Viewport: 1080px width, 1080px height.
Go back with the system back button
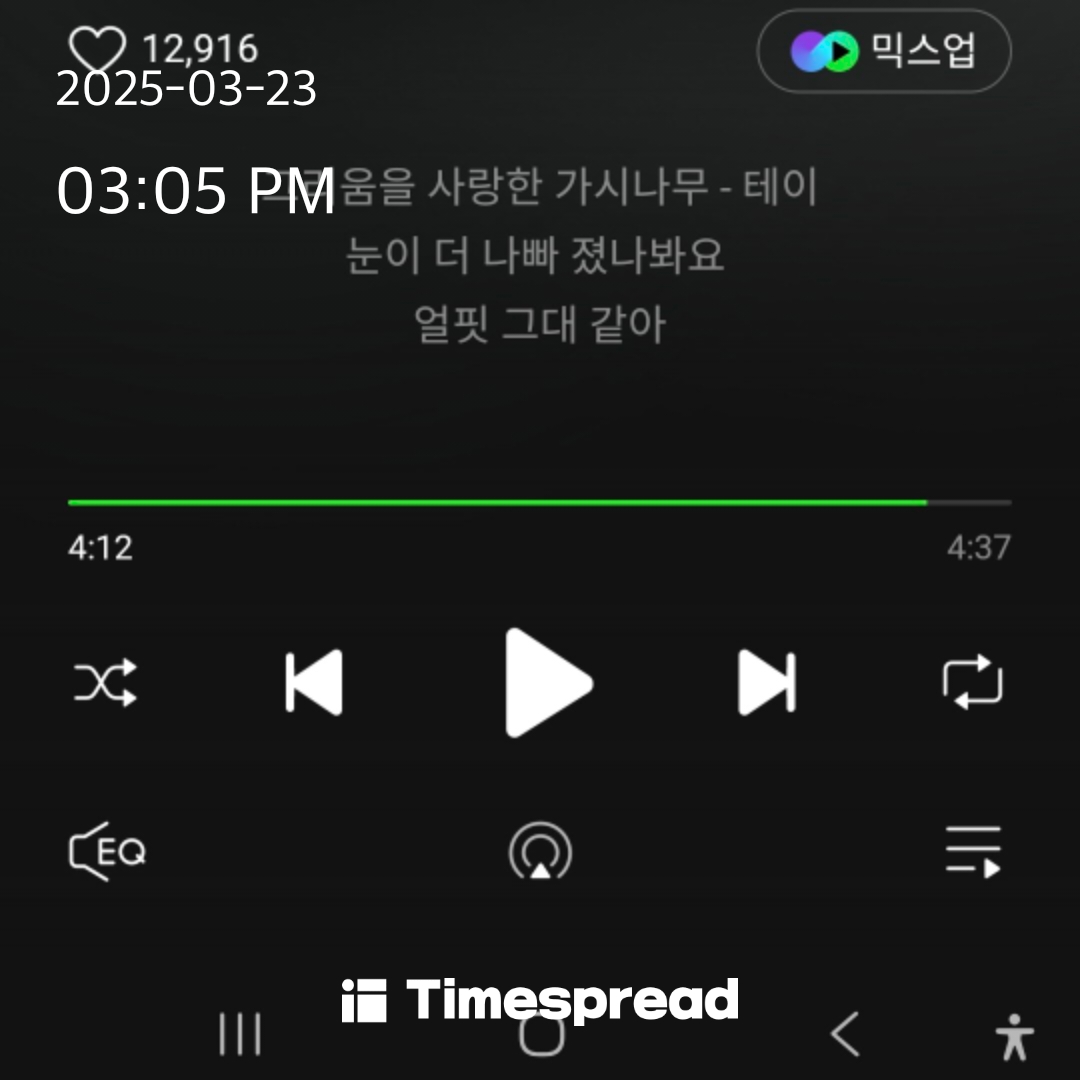[x=845, y=1034]
